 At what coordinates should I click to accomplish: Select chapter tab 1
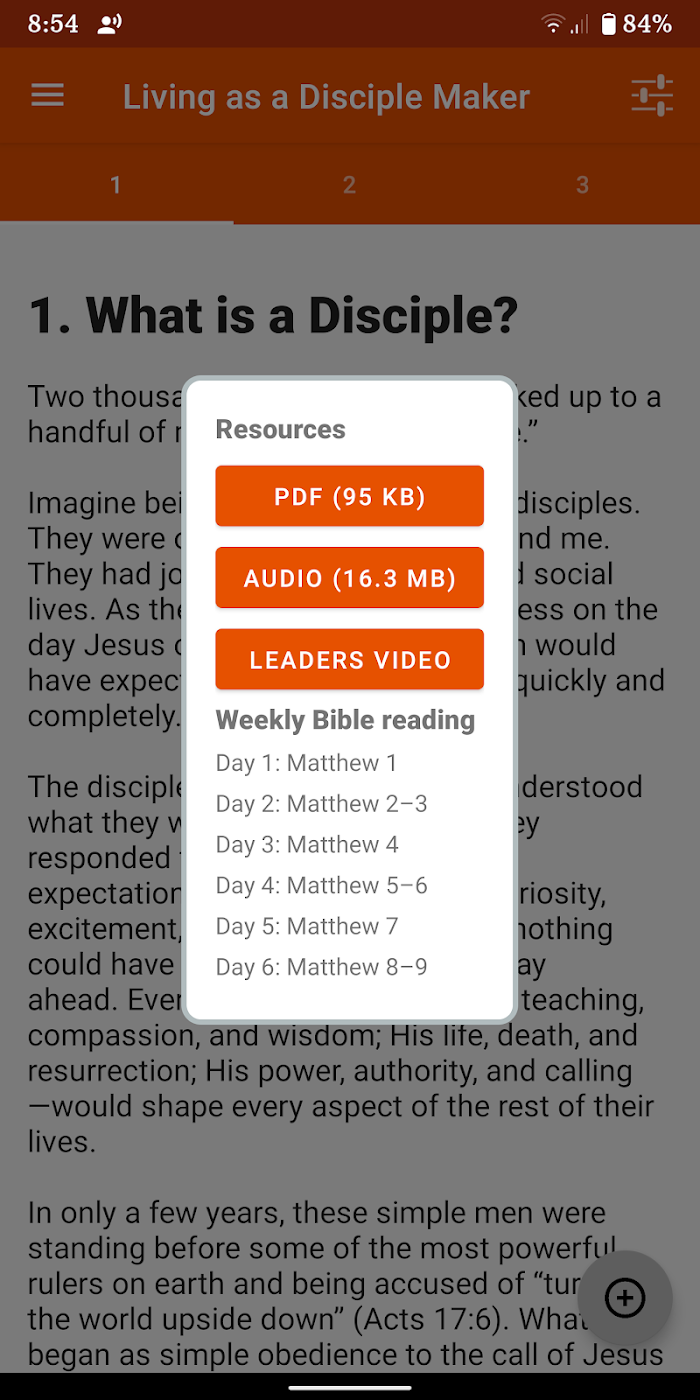point(116,185)
